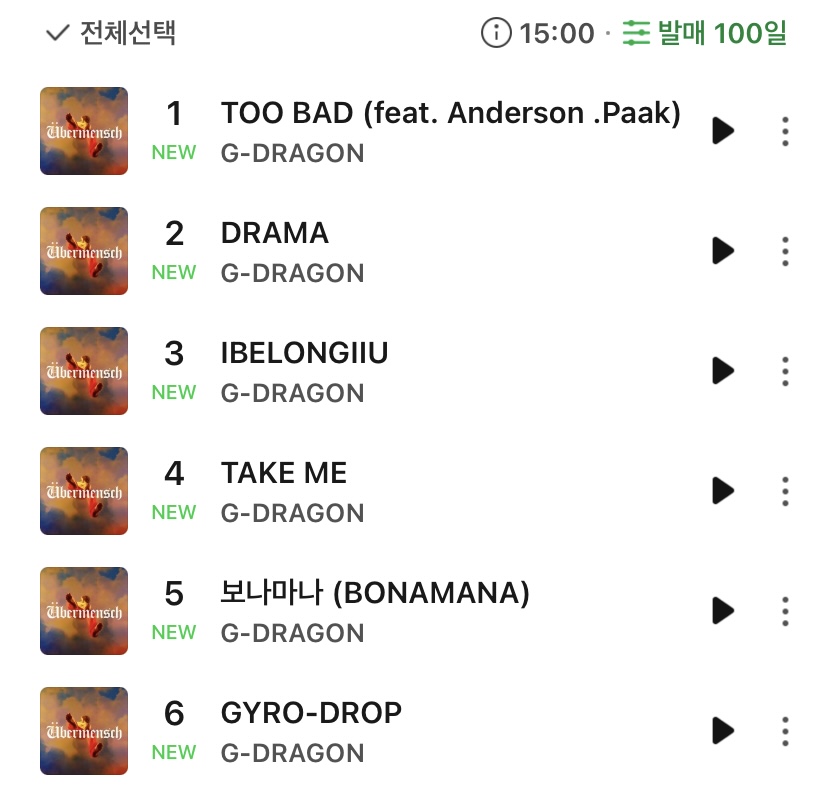Screen dimensions: 828x793
Task: Play the song DRAMA
Action: point(723,251)
